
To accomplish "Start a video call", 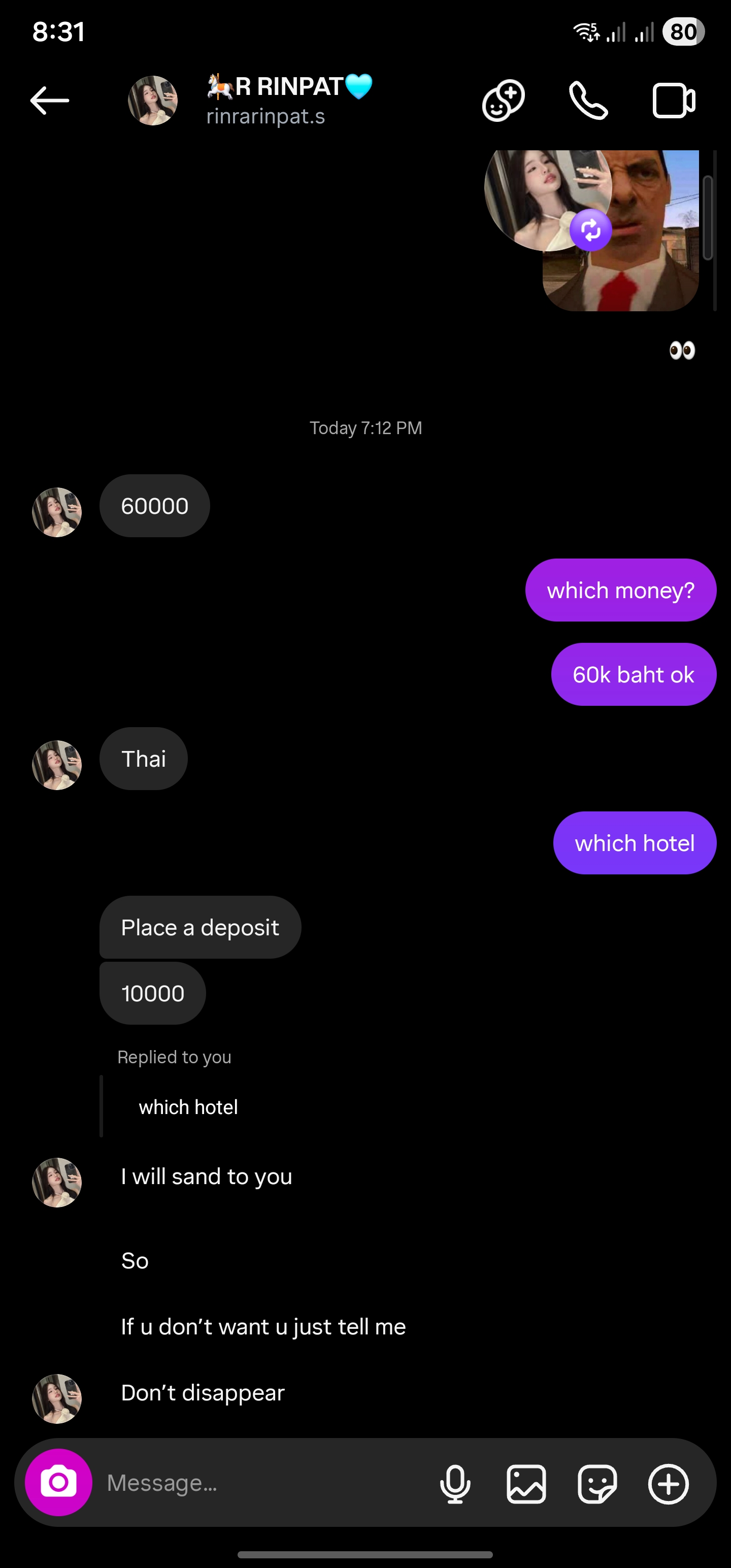I will coord(673,101).
